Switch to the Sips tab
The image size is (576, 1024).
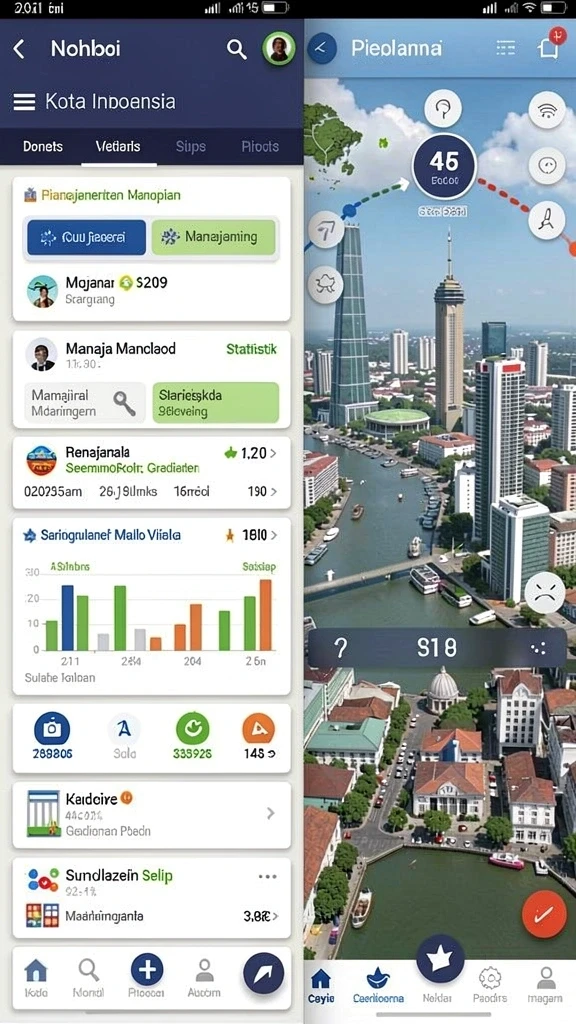(191, 146)
